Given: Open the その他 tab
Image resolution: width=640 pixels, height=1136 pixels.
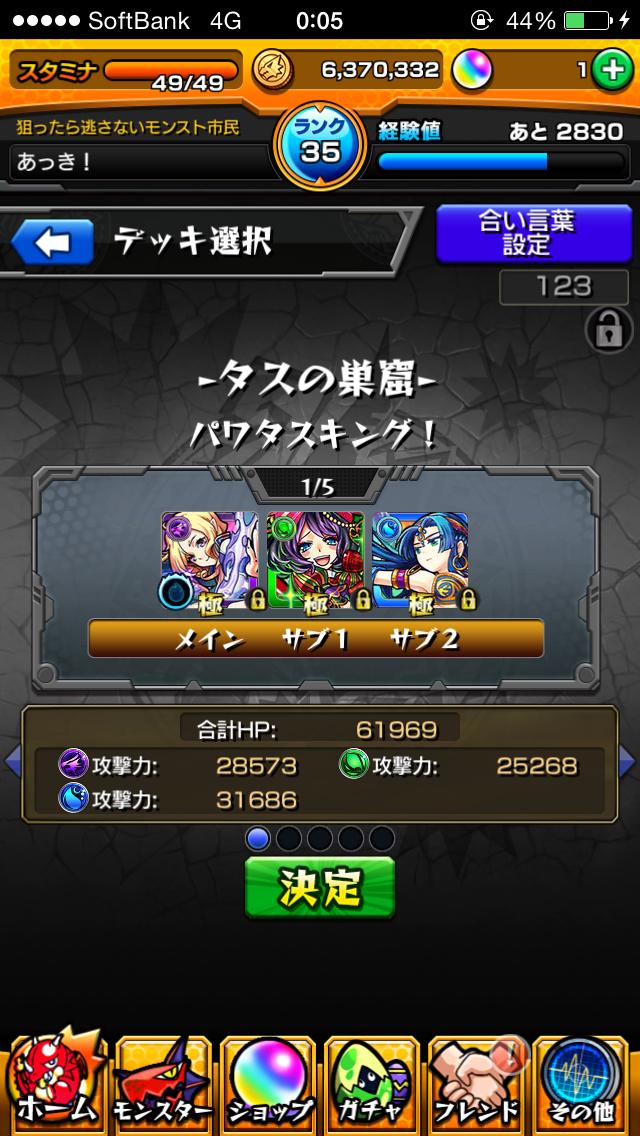Looking at the screenshot, I should pyautogui.click(x=584, y=1084).
